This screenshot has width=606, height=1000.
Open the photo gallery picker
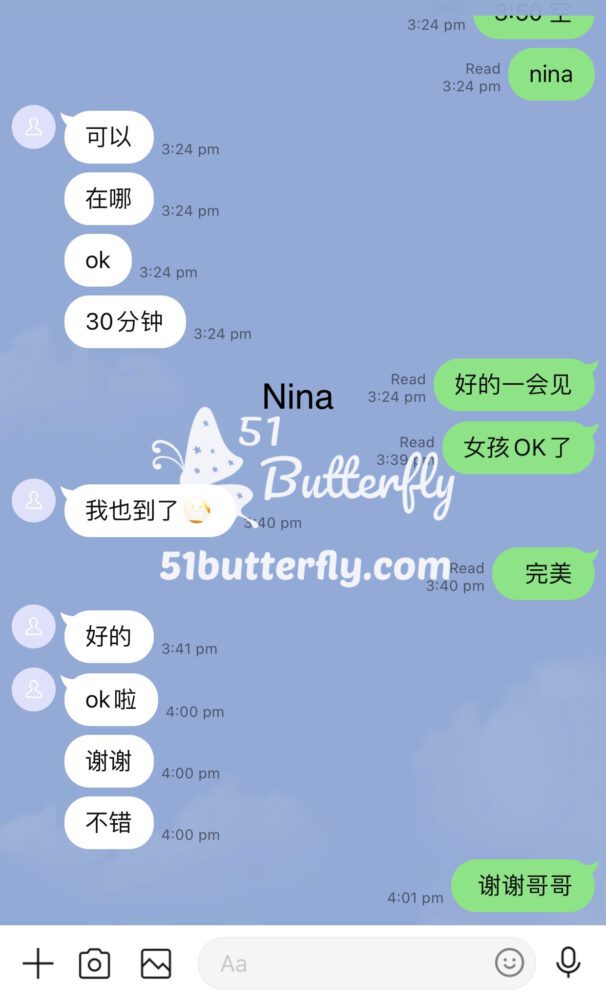(156, 963)
